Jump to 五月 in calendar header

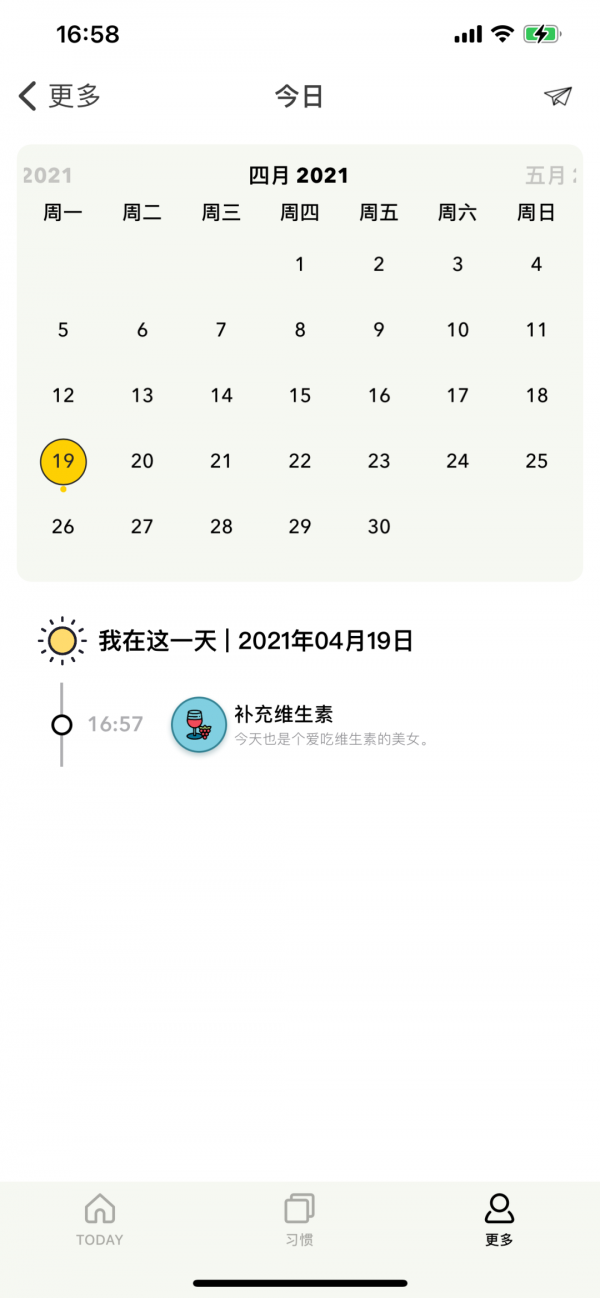point(551,176)
